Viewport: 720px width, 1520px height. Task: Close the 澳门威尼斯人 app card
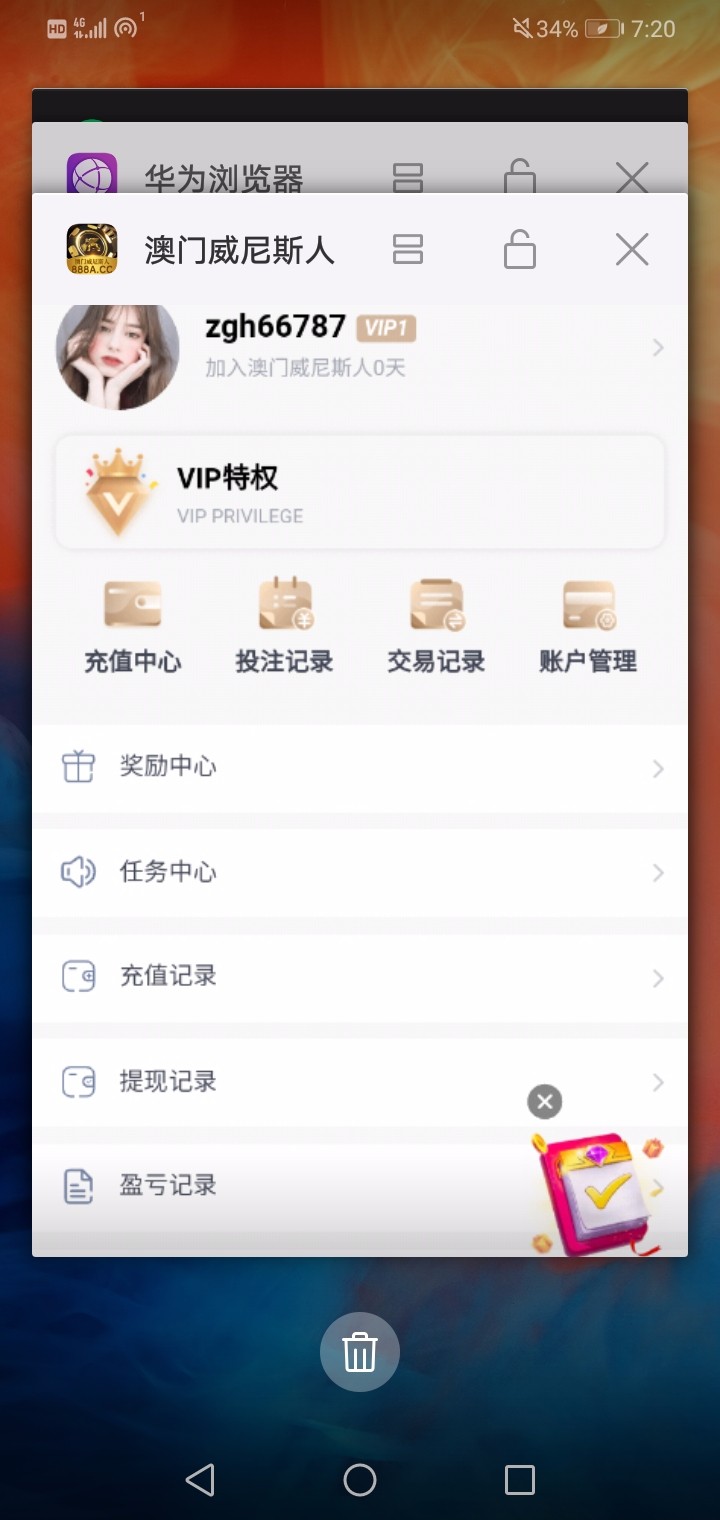click(632, 249)
